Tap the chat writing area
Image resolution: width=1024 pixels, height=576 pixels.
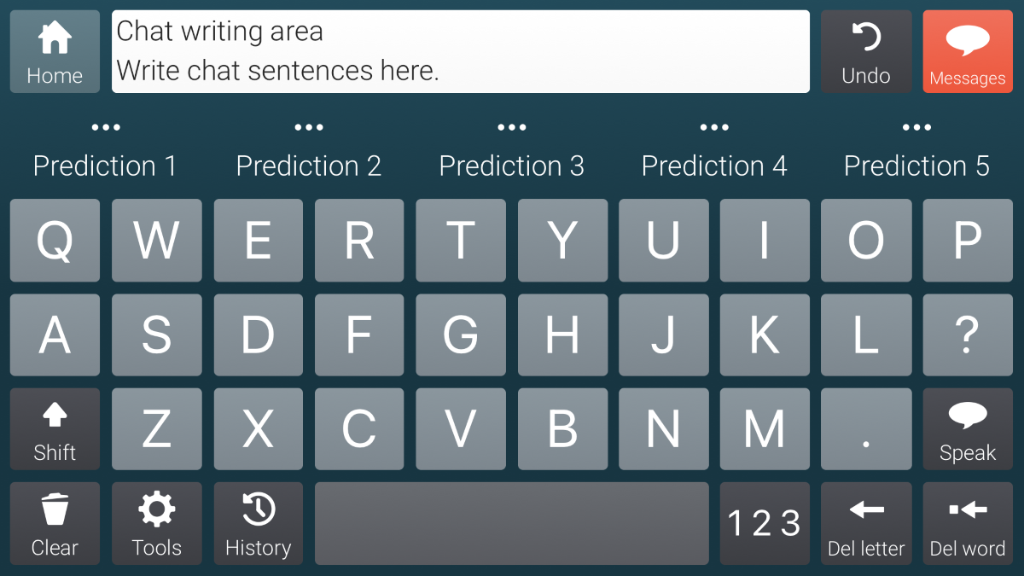[x=460, y=52]
